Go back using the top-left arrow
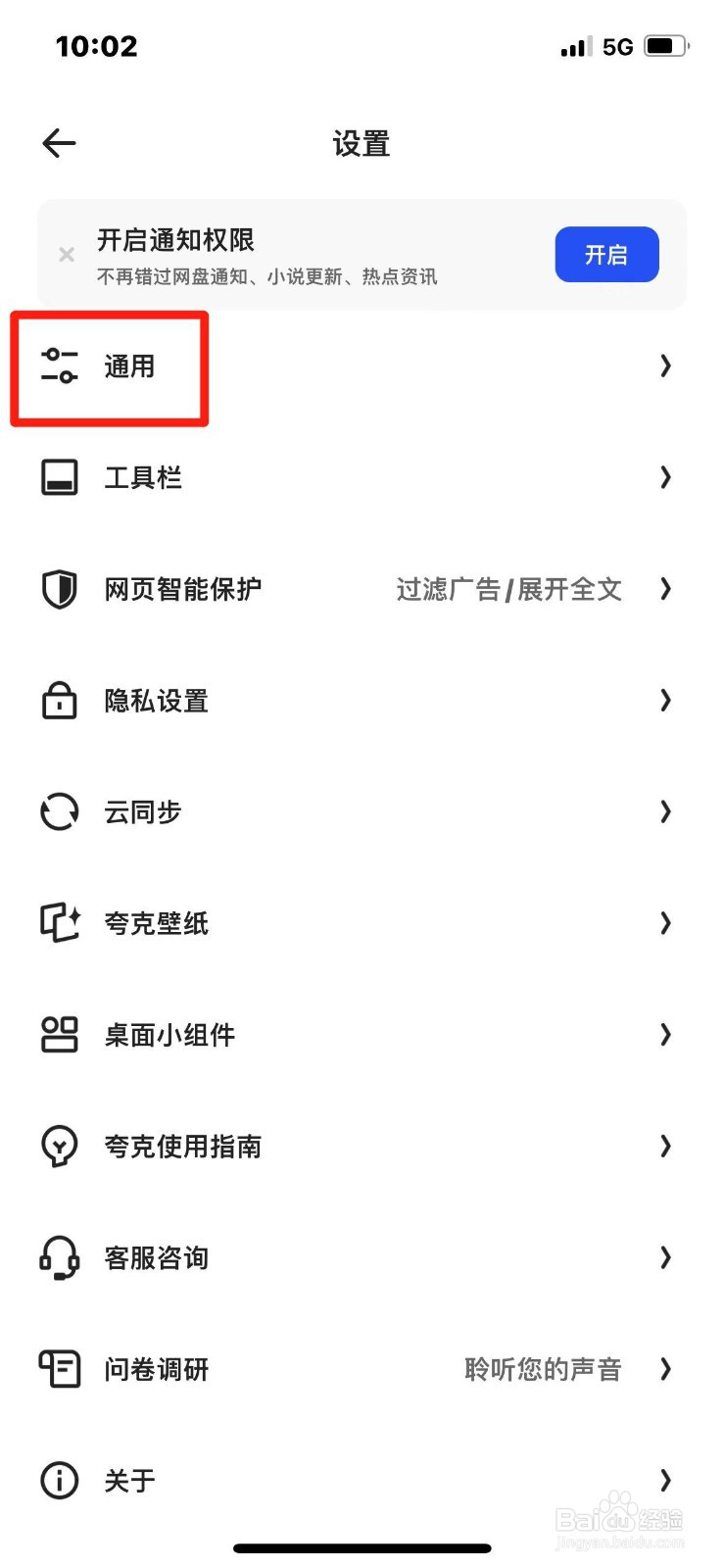724x1568 pixels. [59, 144]
